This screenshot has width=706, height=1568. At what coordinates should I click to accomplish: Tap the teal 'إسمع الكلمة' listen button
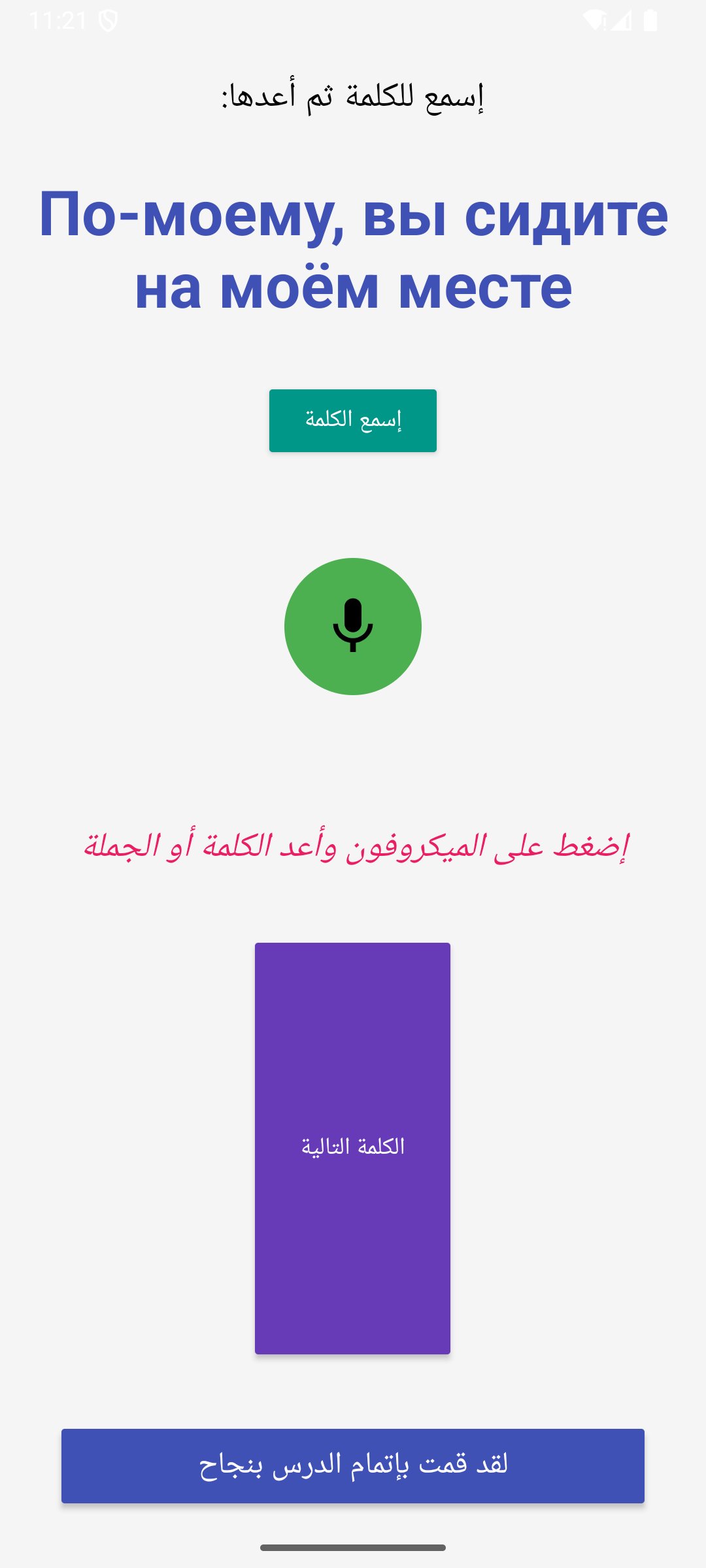[x=353, y=420]
